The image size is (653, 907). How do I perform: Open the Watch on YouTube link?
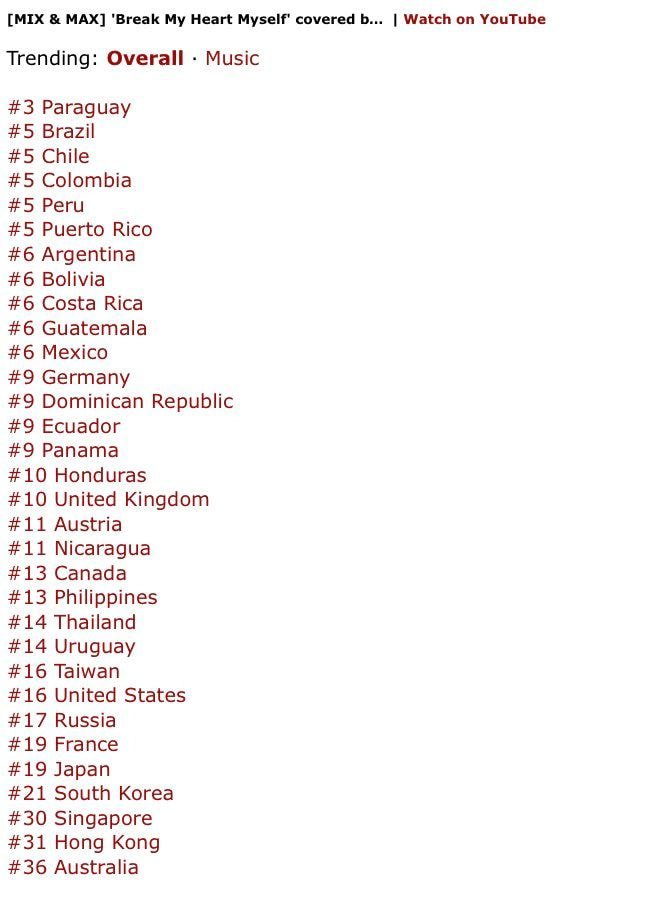coord(474,19)
